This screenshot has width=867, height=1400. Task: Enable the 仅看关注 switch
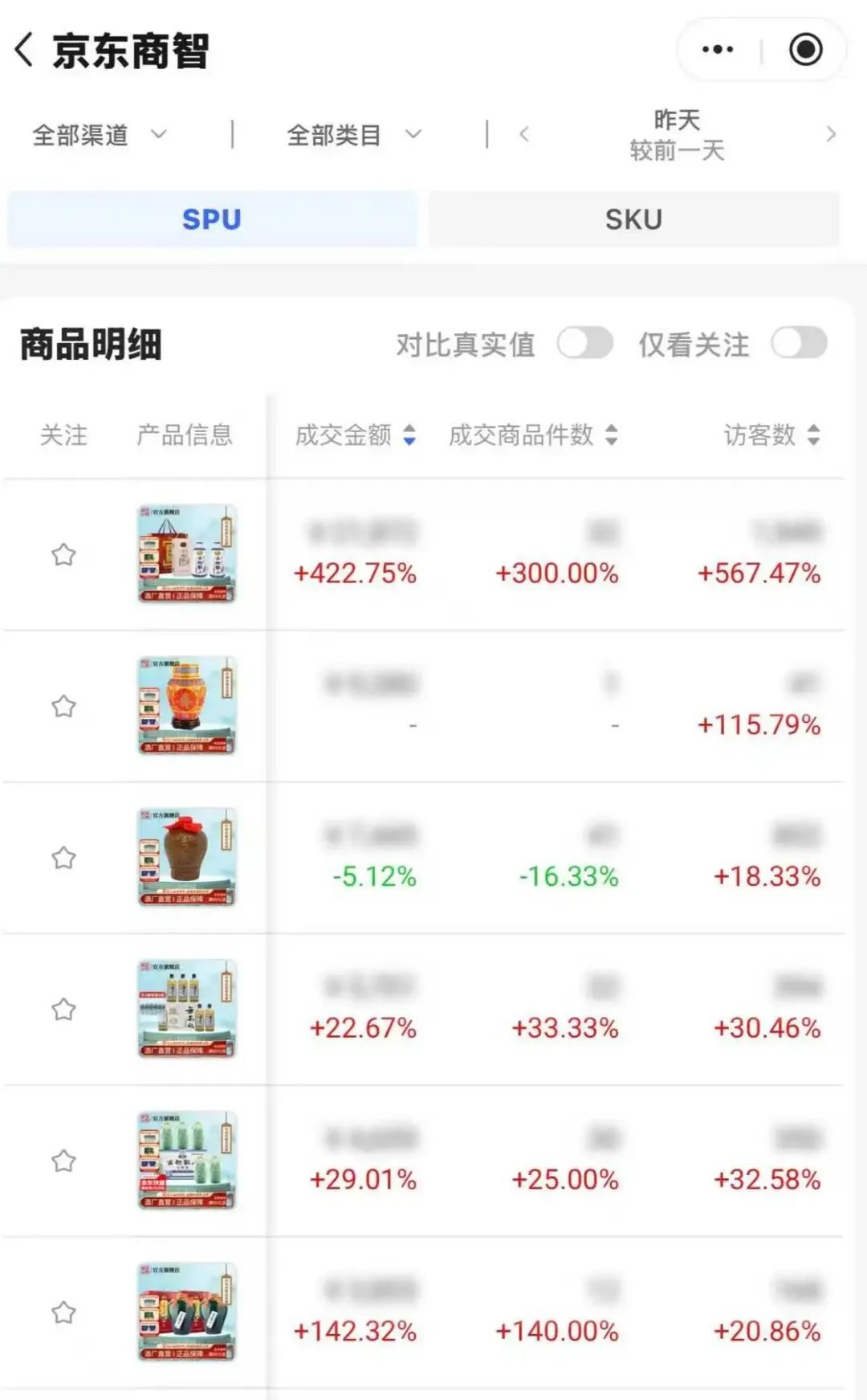[799, 344]
